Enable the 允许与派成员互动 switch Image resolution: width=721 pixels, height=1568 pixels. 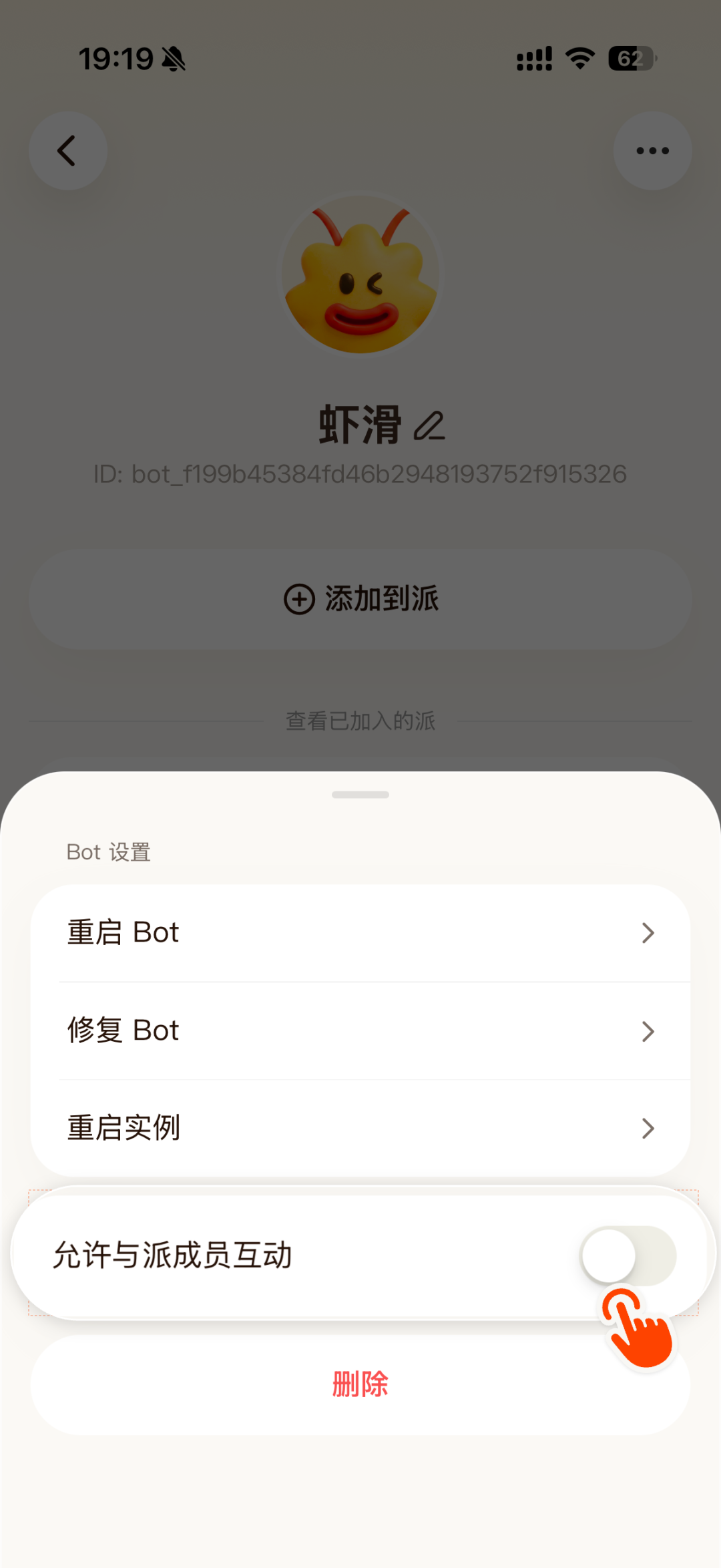click(628, 1255)
